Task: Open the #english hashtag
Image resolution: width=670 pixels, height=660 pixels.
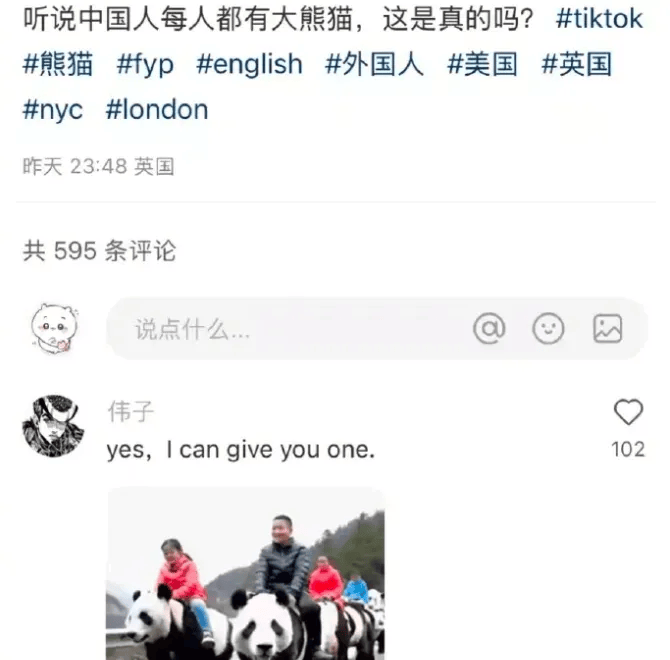Action: point(249,65)
